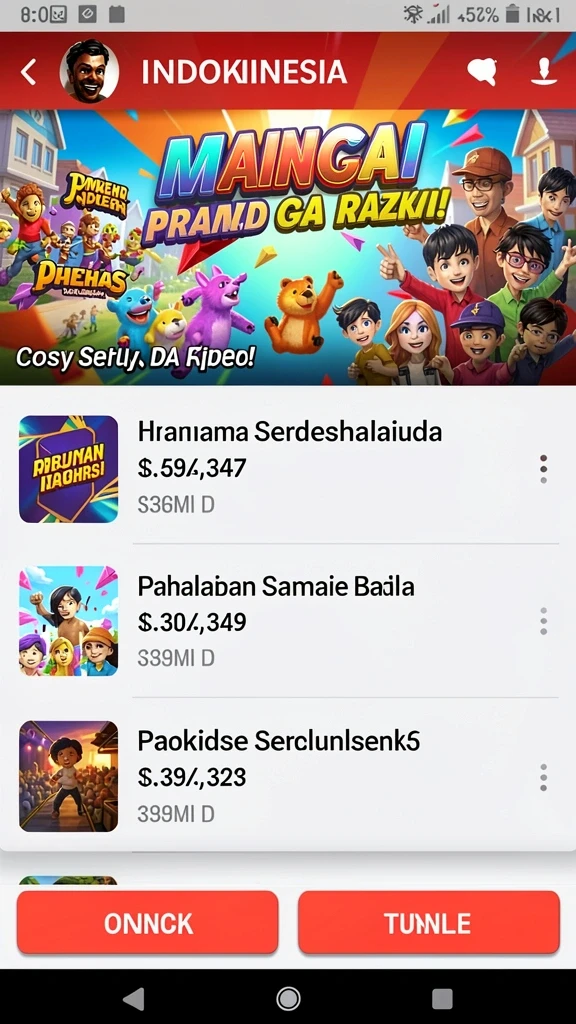Open the profile icon in header
Image resolution: width=576 pixels, height=1024 pixels.
click(543, 72)
